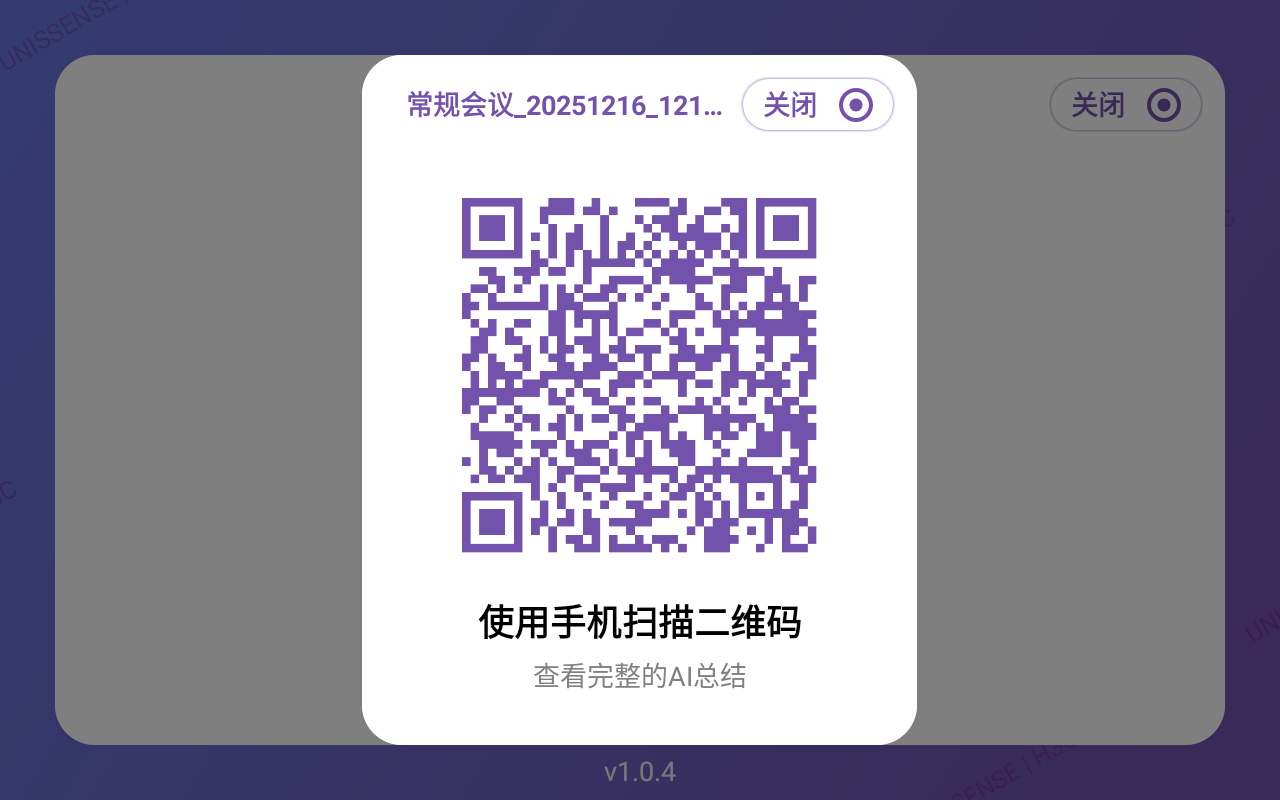Tap the dimmed 关闭 button in the background
The width and height of the screenshot is (1280, 800).
[x=1125, y=105]
